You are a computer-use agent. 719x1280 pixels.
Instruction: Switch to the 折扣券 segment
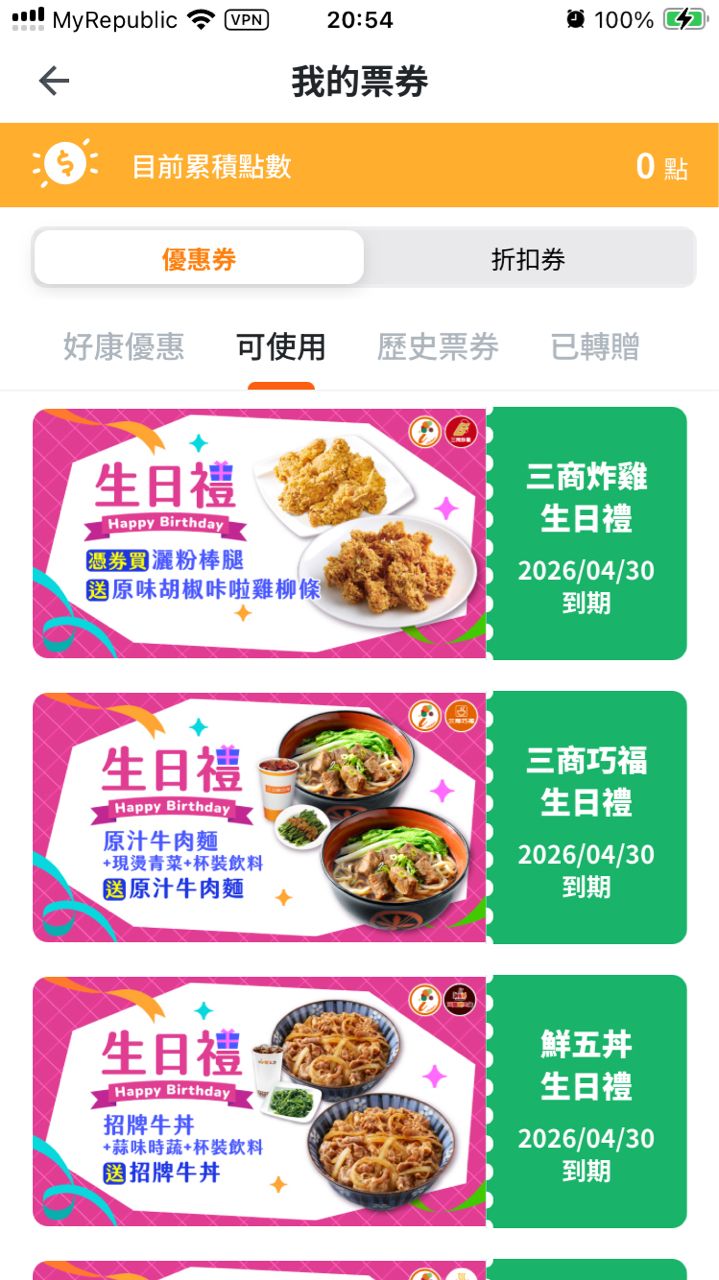528,260
